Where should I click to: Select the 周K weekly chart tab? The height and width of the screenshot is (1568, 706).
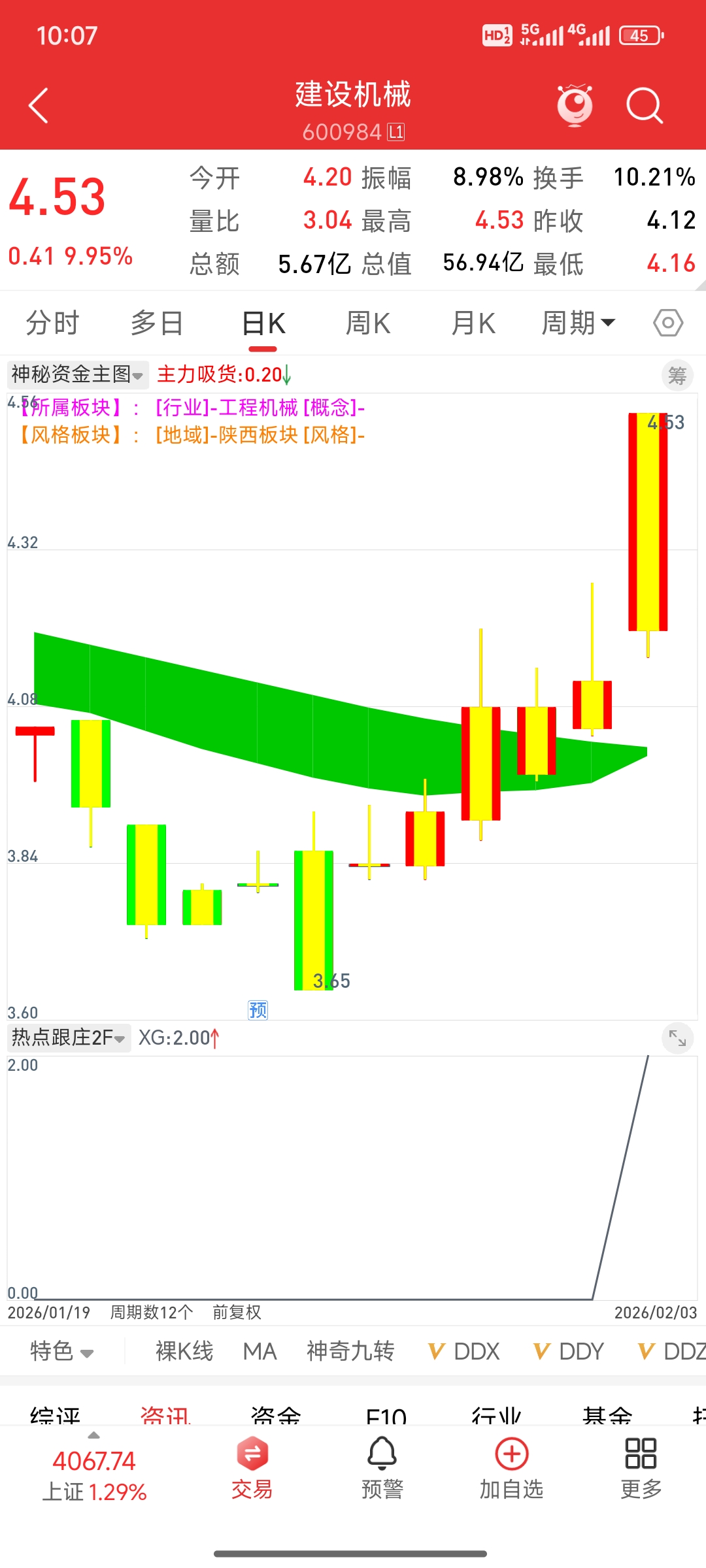[367, 323]
